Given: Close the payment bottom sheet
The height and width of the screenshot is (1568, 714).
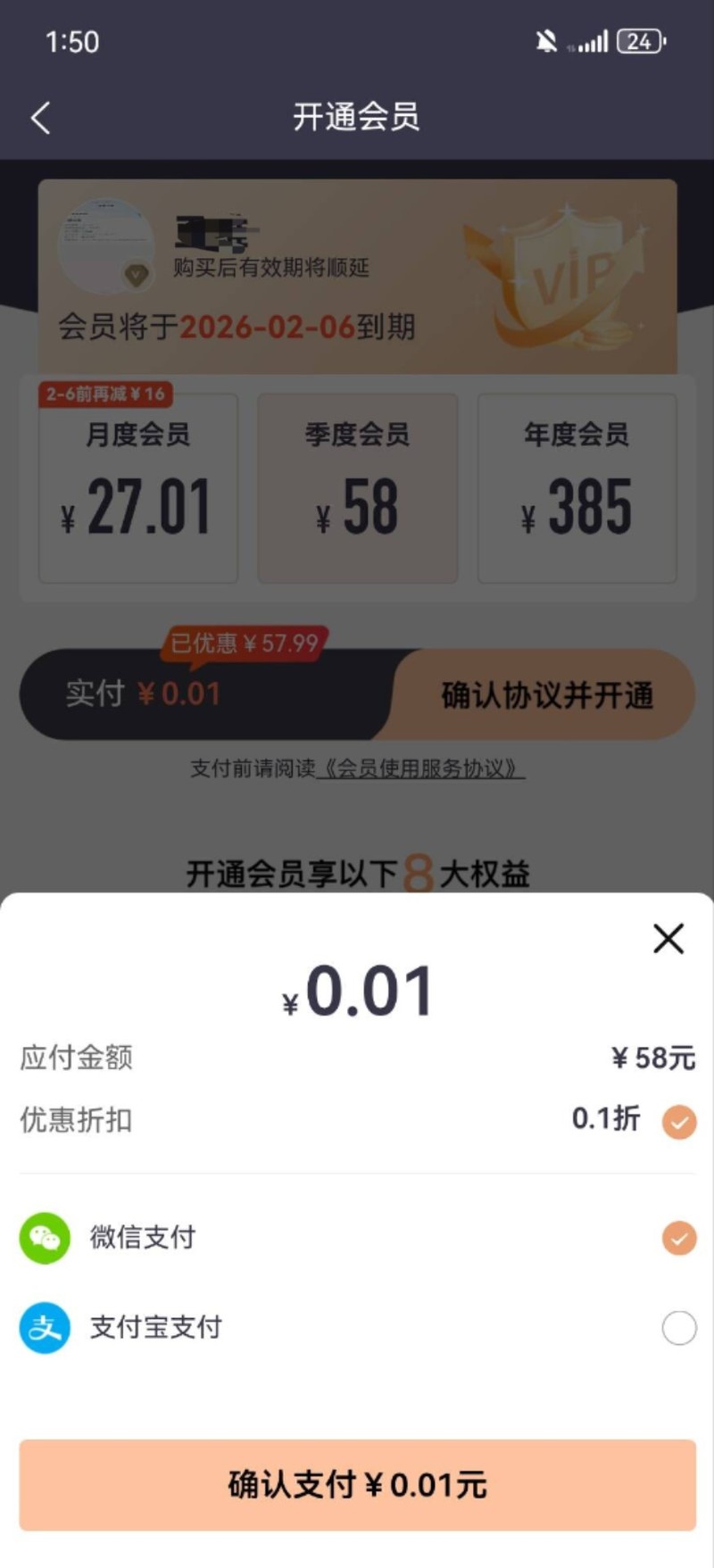Looking at the screenshot, I should [668, 939].
